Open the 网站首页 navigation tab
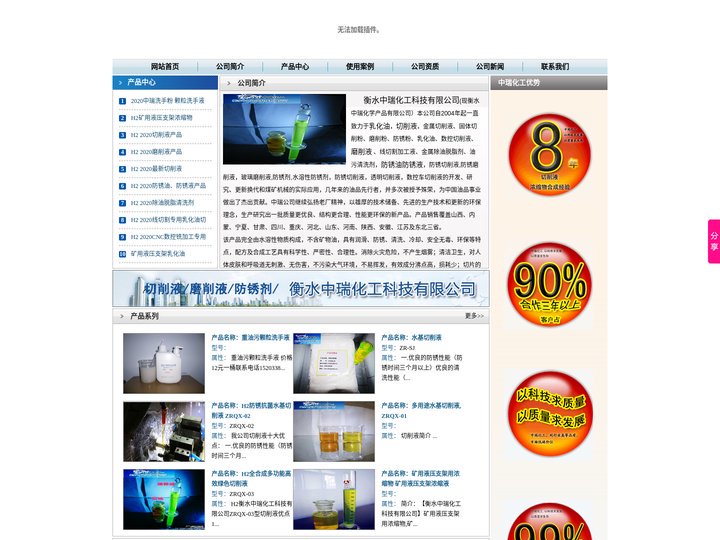720x540 pixels. 165,67
